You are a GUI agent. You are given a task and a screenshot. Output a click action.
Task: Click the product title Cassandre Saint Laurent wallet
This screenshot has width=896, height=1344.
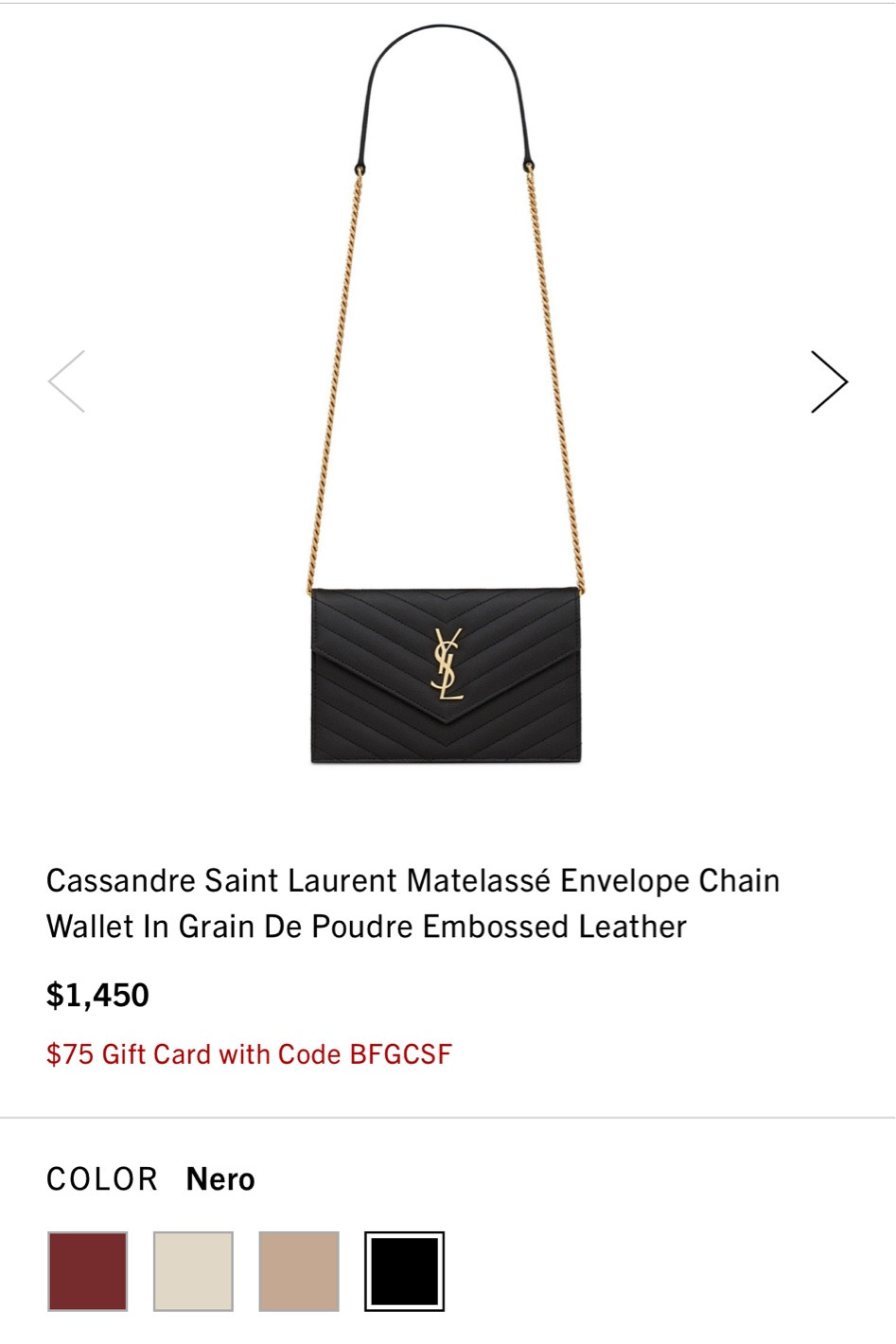[x=413, y=902]
